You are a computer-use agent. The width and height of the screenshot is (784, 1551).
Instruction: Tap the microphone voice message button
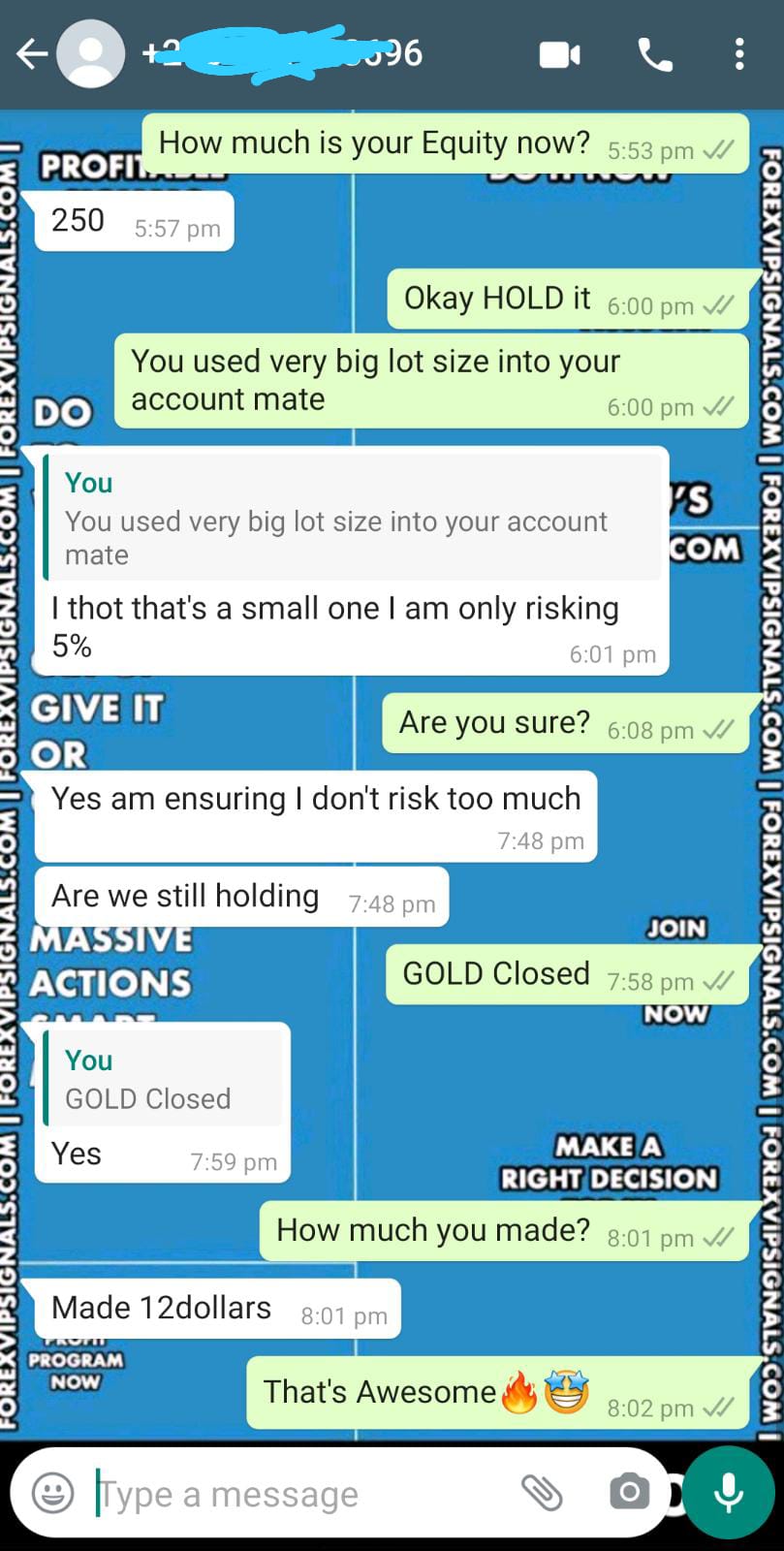point(728,1493)
